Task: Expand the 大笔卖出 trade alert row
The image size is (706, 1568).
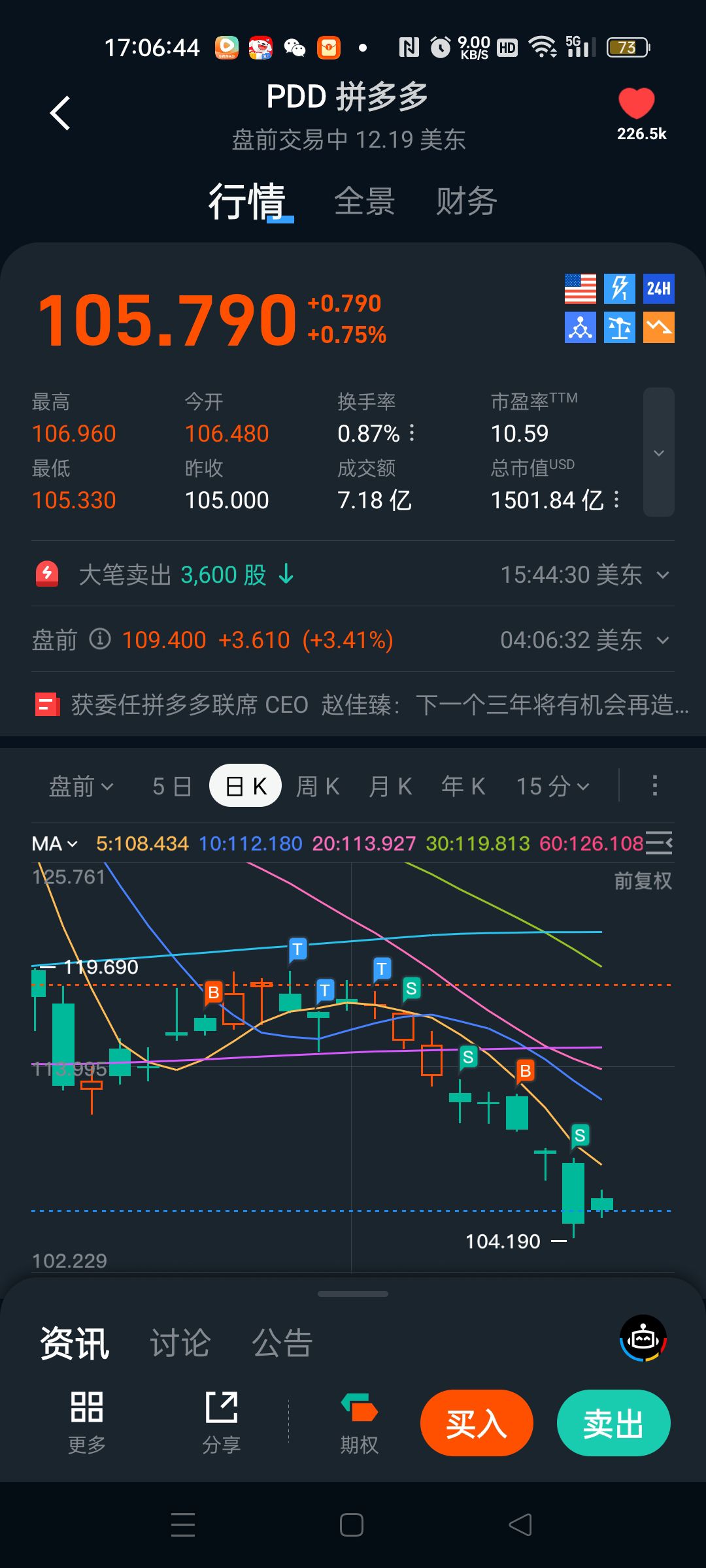Action: click(x=662, y=575)
